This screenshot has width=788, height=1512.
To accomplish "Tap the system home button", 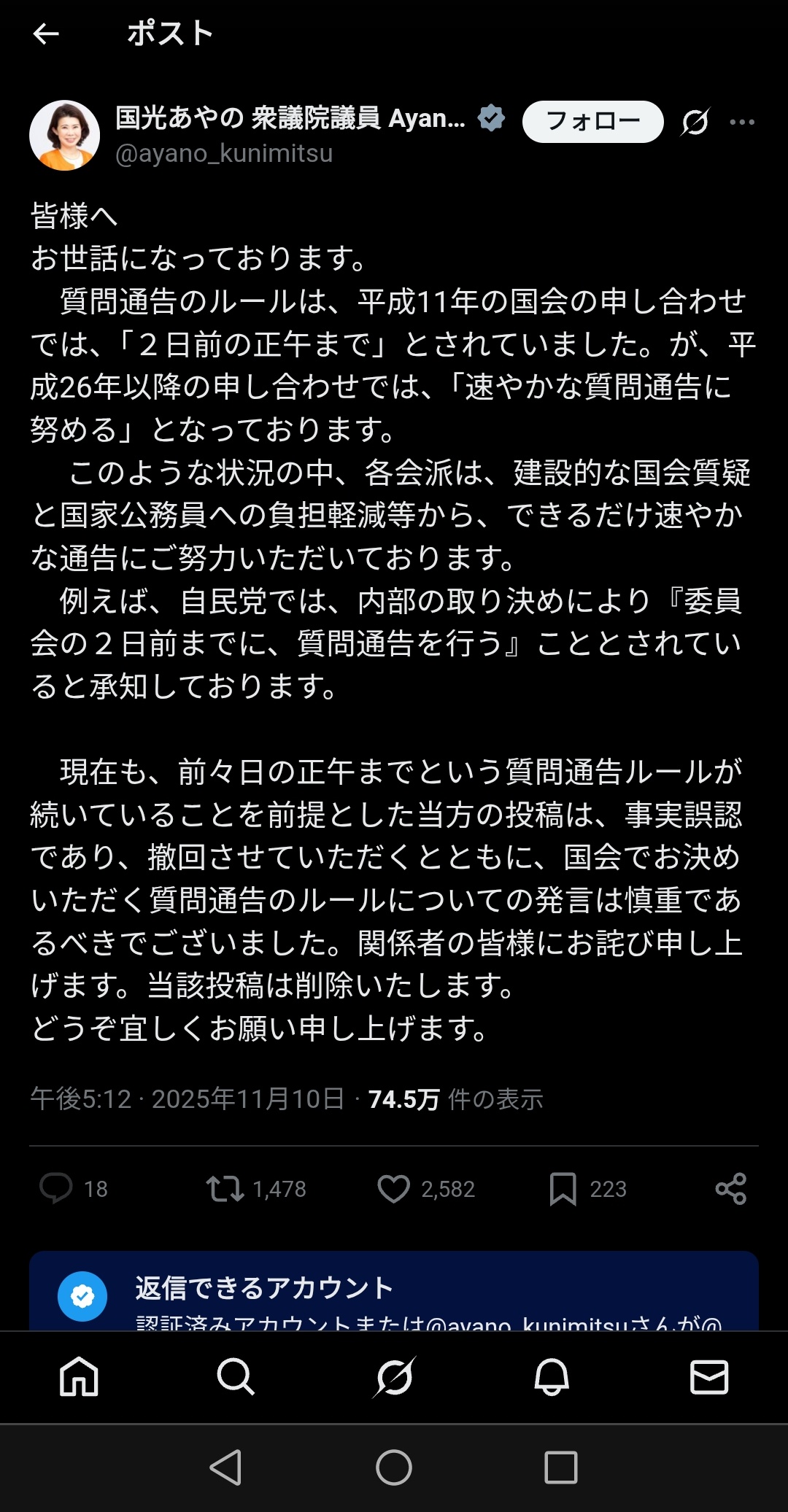I will 394,1468.
